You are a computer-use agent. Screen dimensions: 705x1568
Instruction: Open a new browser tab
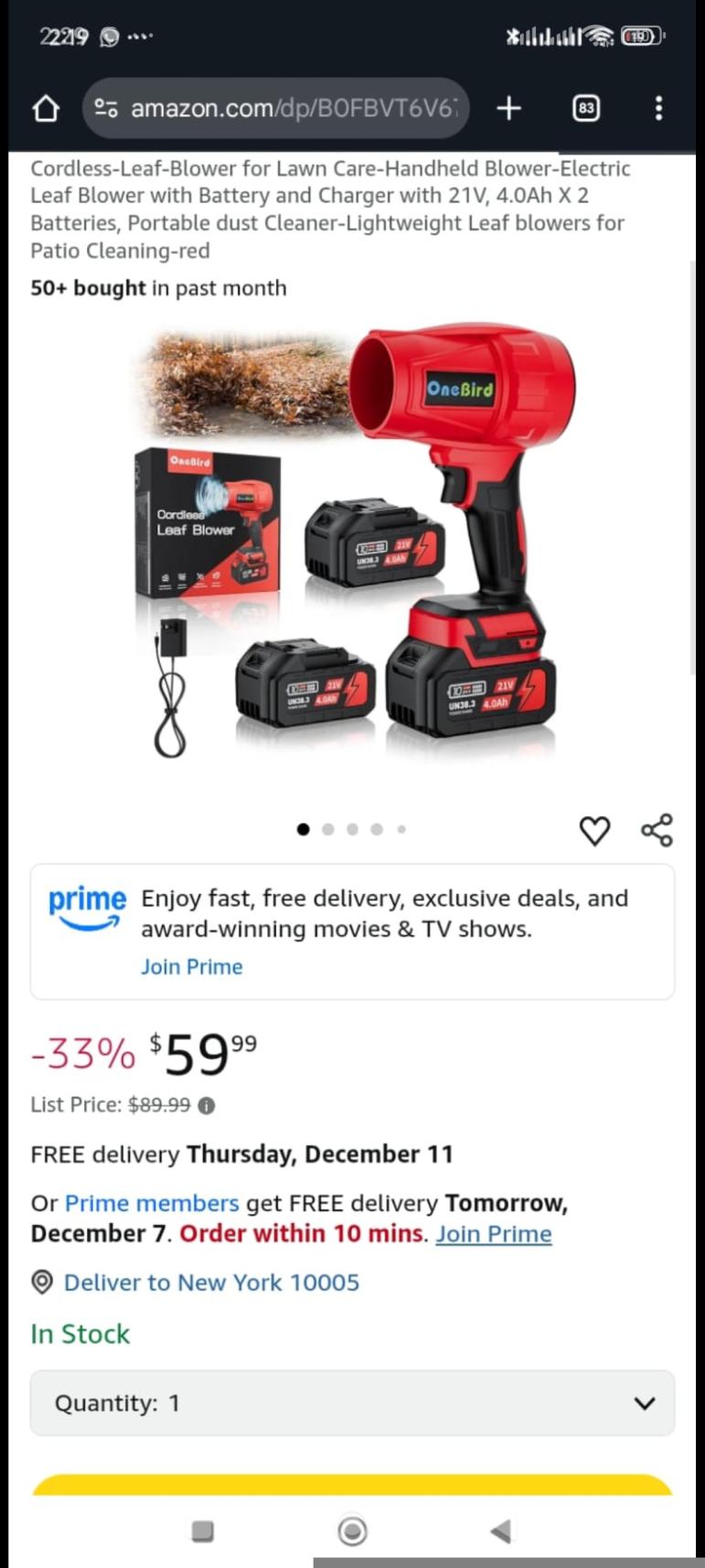[x=508, y=109]
